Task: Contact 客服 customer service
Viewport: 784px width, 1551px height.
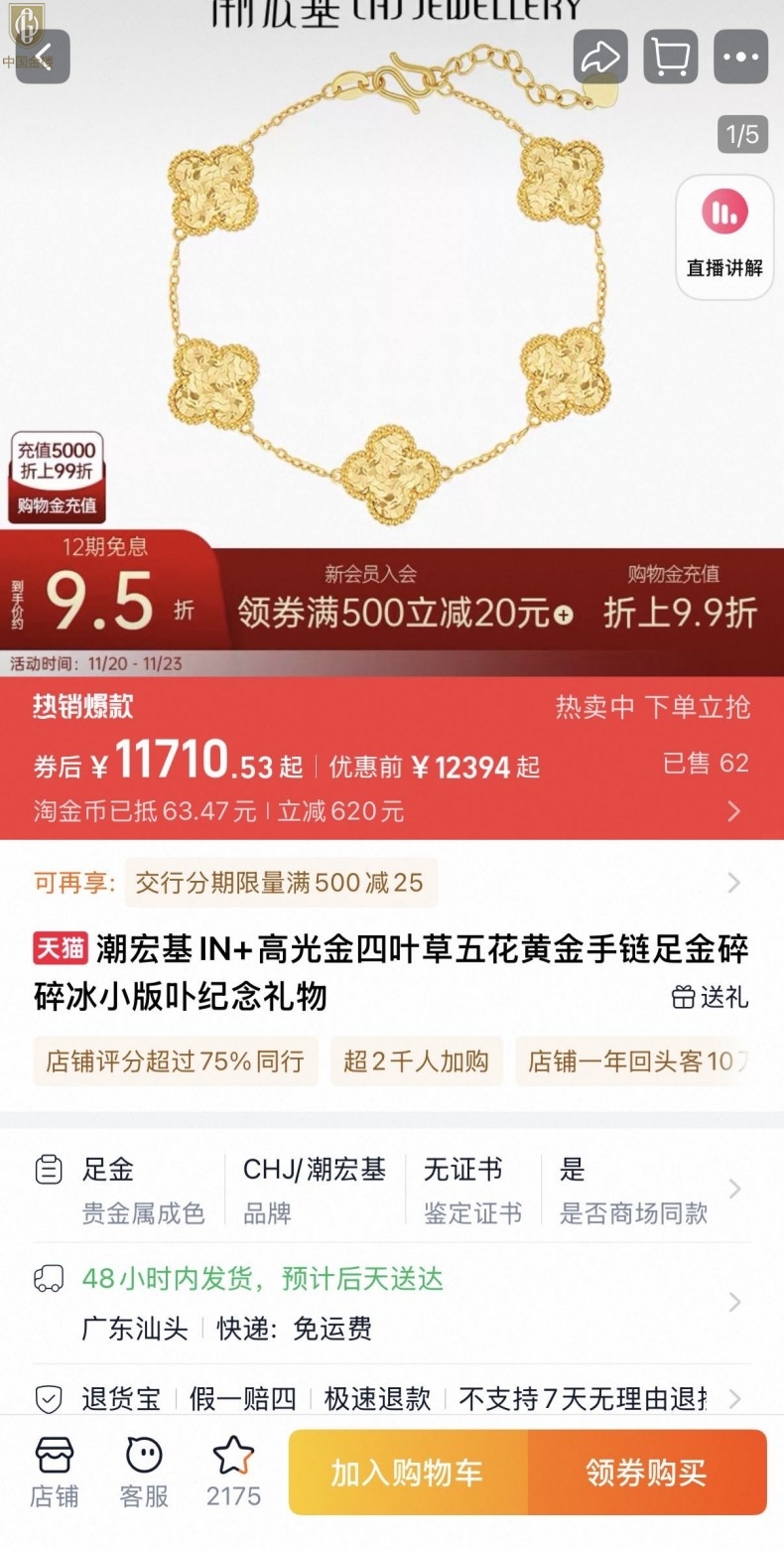Action: tap(144, 1473)
